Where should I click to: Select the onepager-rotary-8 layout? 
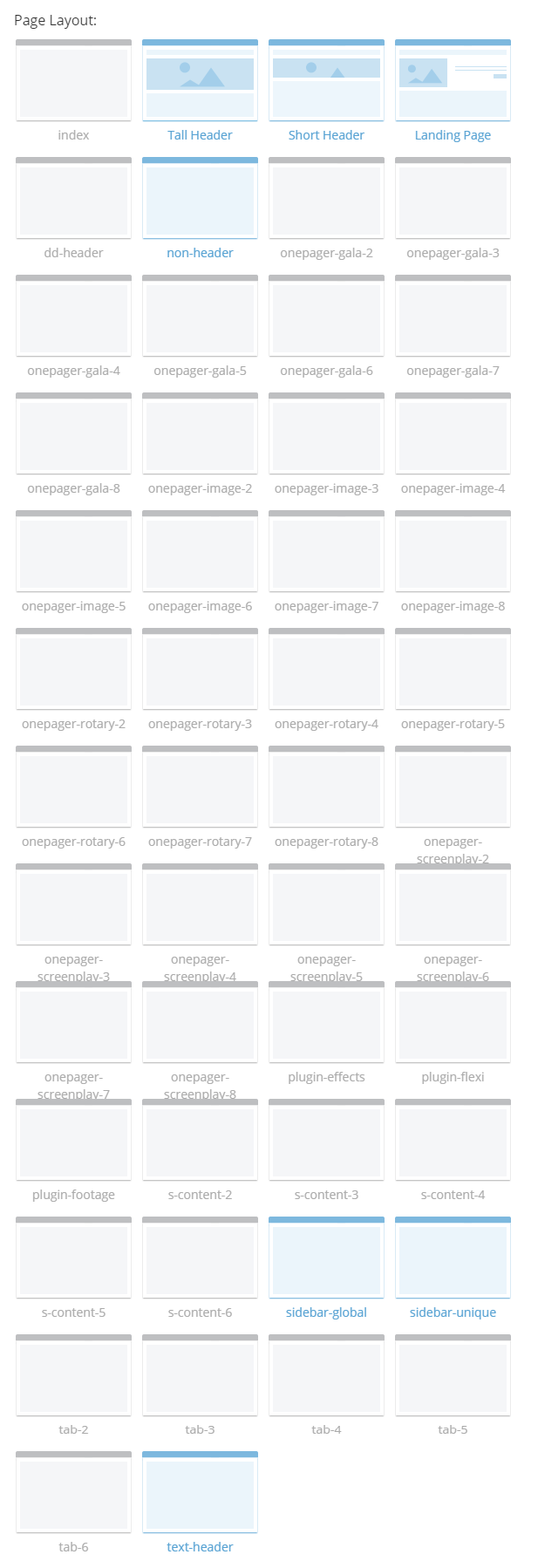[326, 787]
